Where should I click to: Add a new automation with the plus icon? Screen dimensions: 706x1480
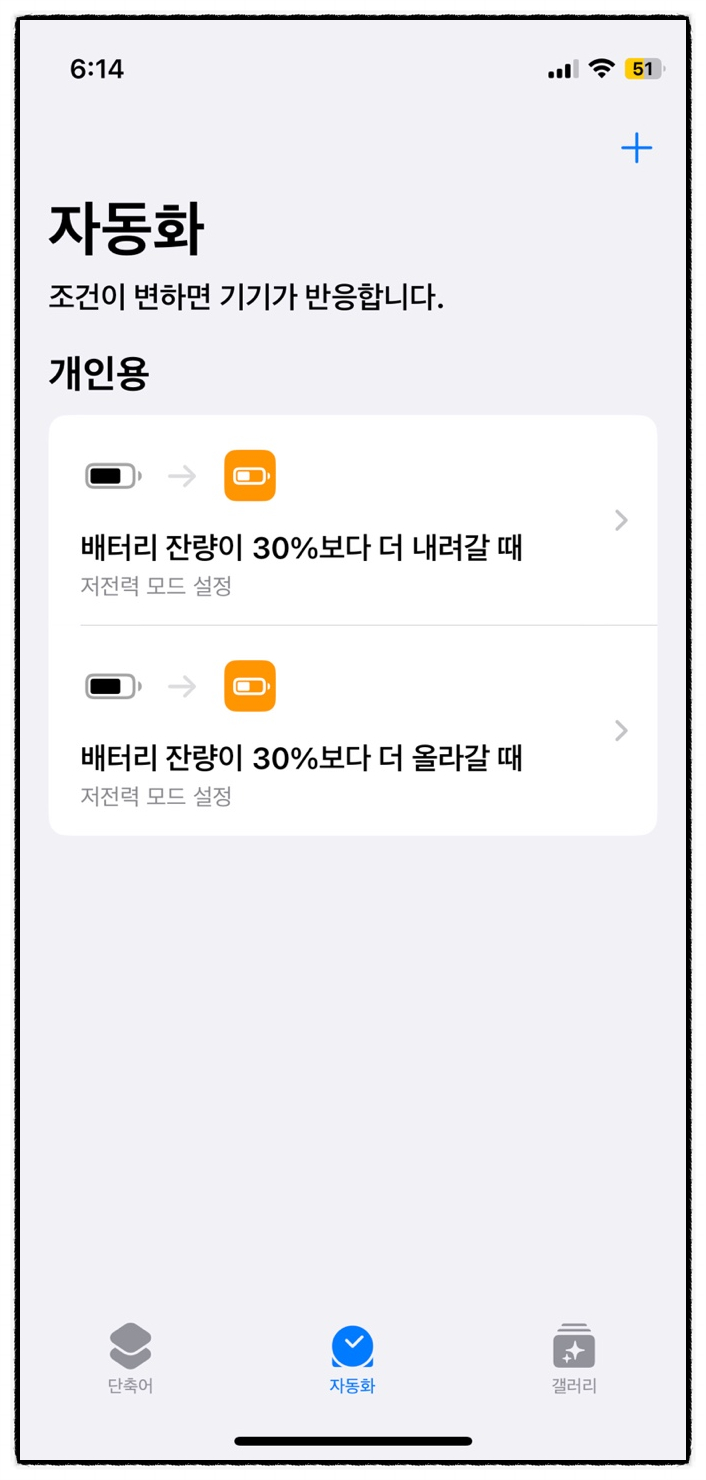point(636,149)
